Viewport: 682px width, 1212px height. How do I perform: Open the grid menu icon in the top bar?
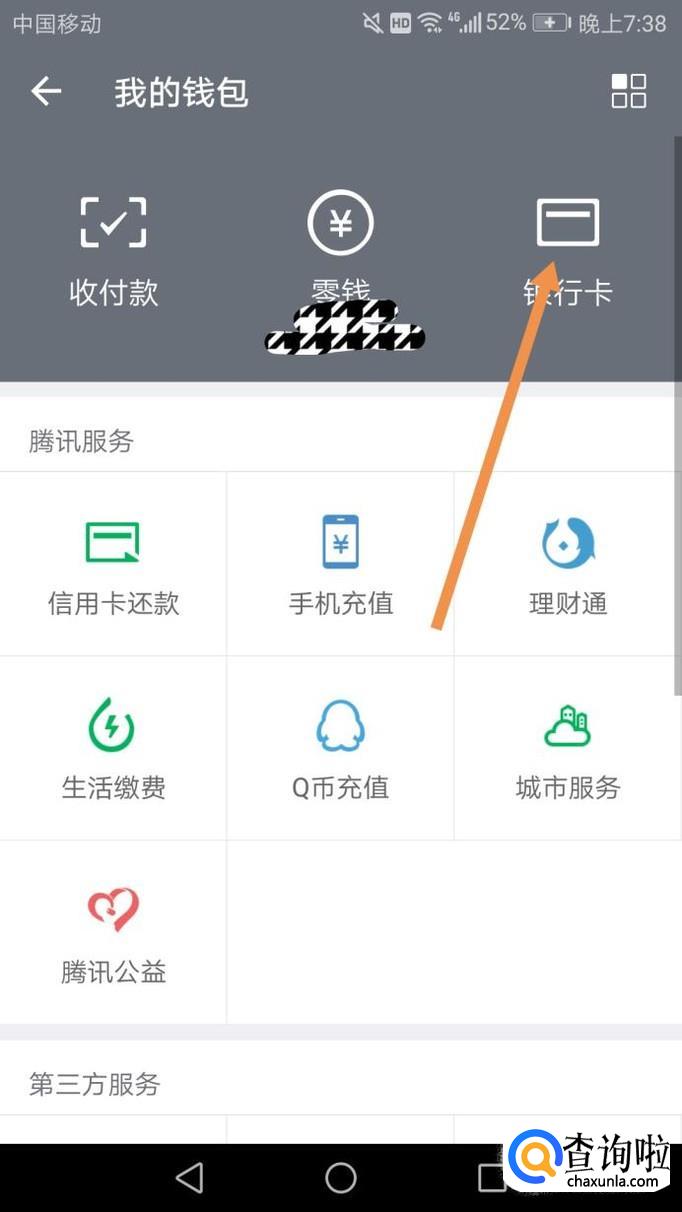628,91
